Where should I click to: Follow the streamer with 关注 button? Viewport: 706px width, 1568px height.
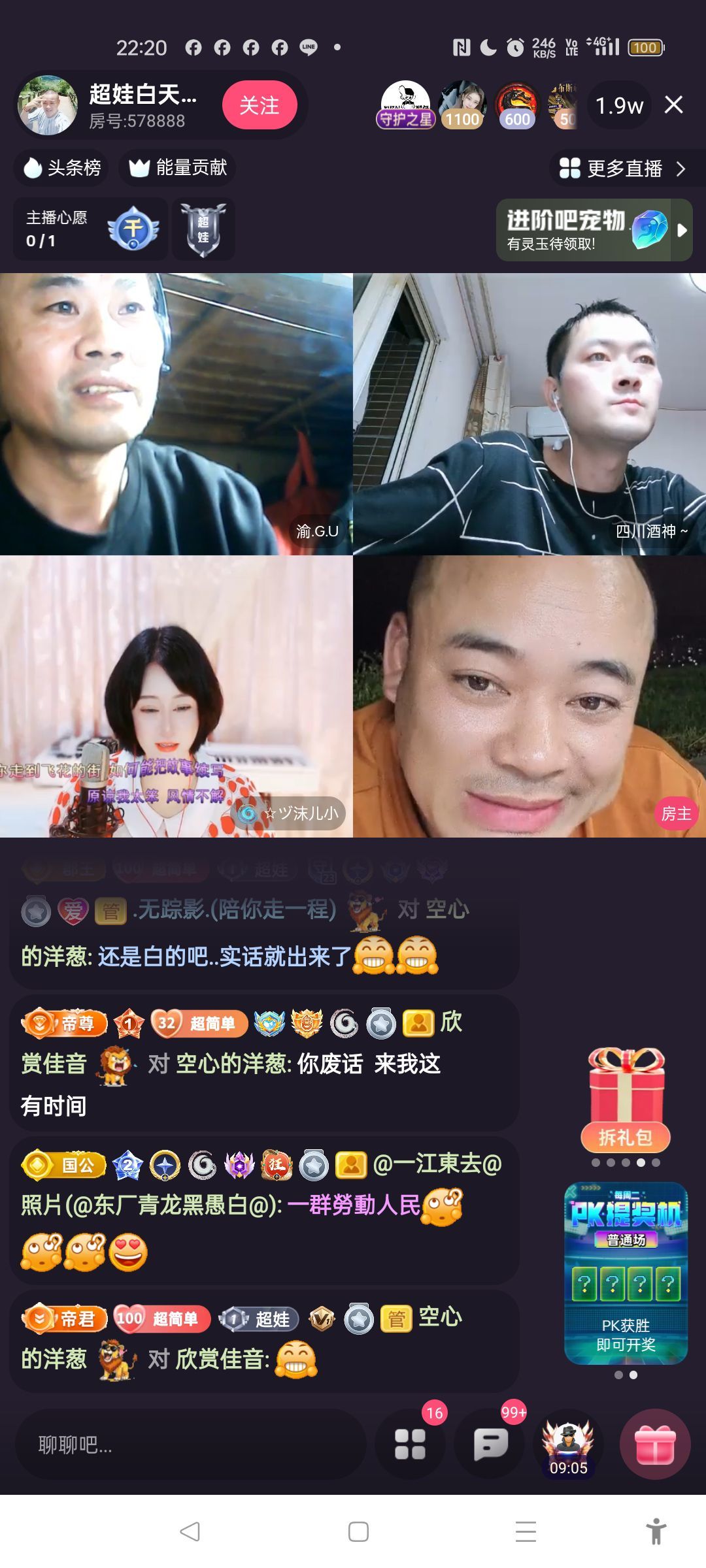(x=260, y=105)
